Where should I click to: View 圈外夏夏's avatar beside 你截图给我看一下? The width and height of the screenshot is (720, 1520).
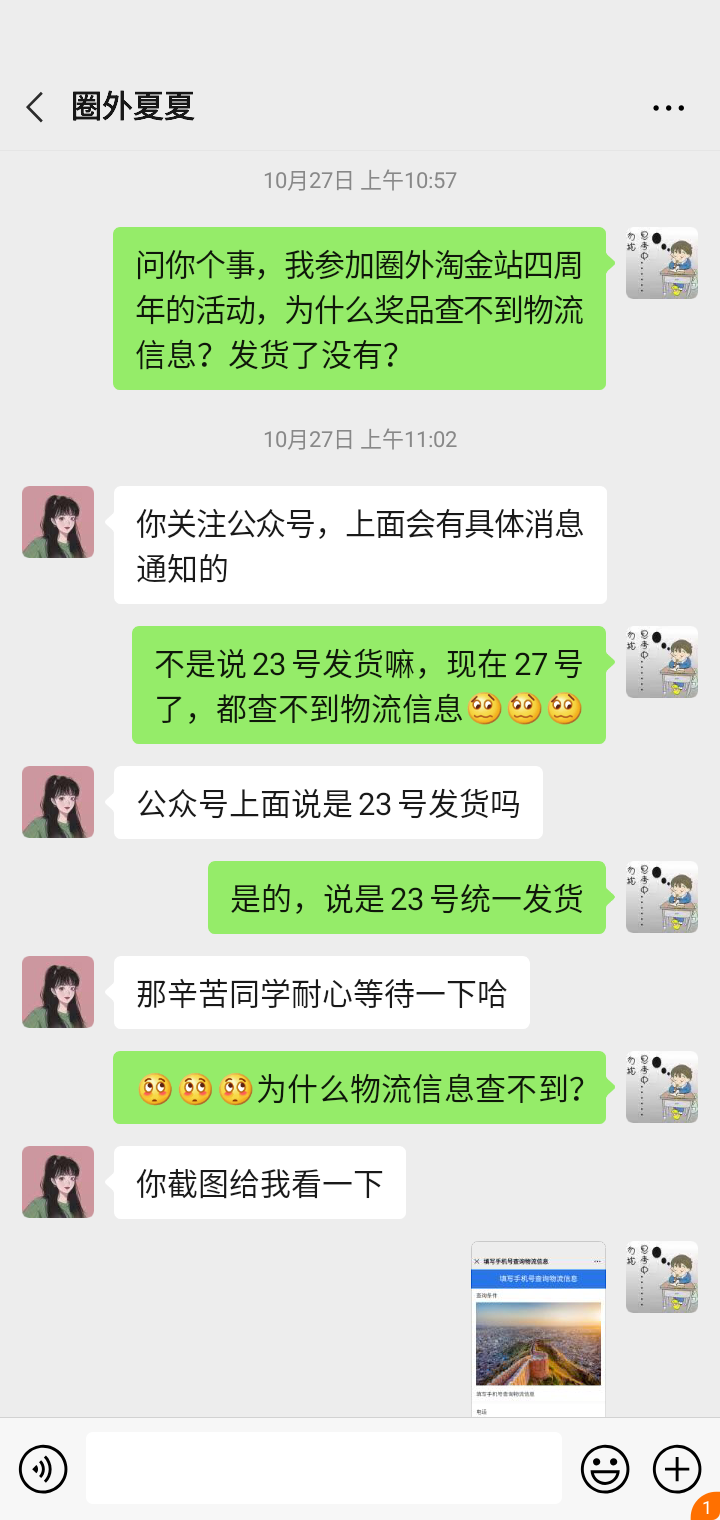(58, 1182)
